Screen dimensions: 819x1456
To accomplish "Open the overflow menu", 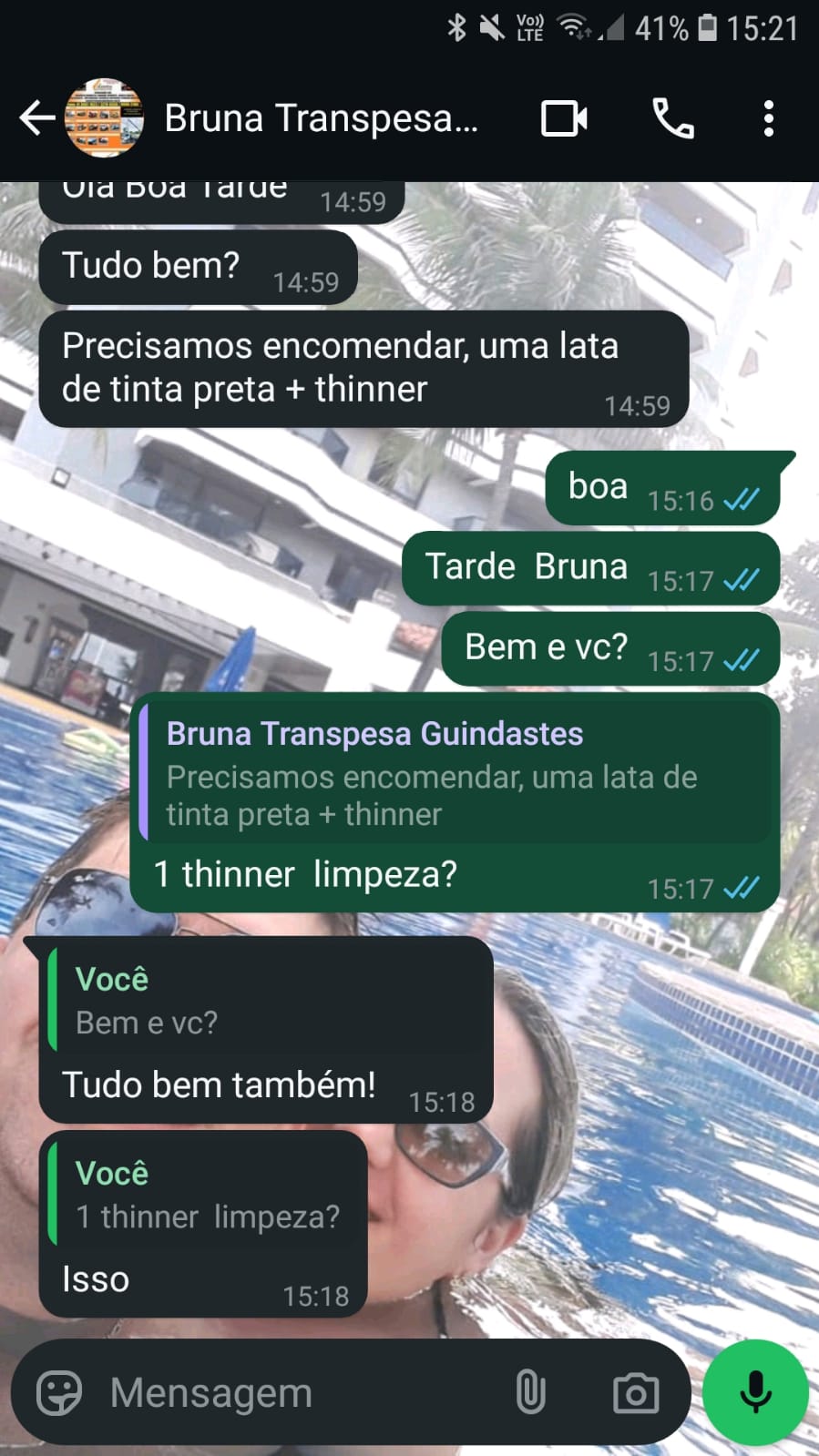I will pos(769,118).
